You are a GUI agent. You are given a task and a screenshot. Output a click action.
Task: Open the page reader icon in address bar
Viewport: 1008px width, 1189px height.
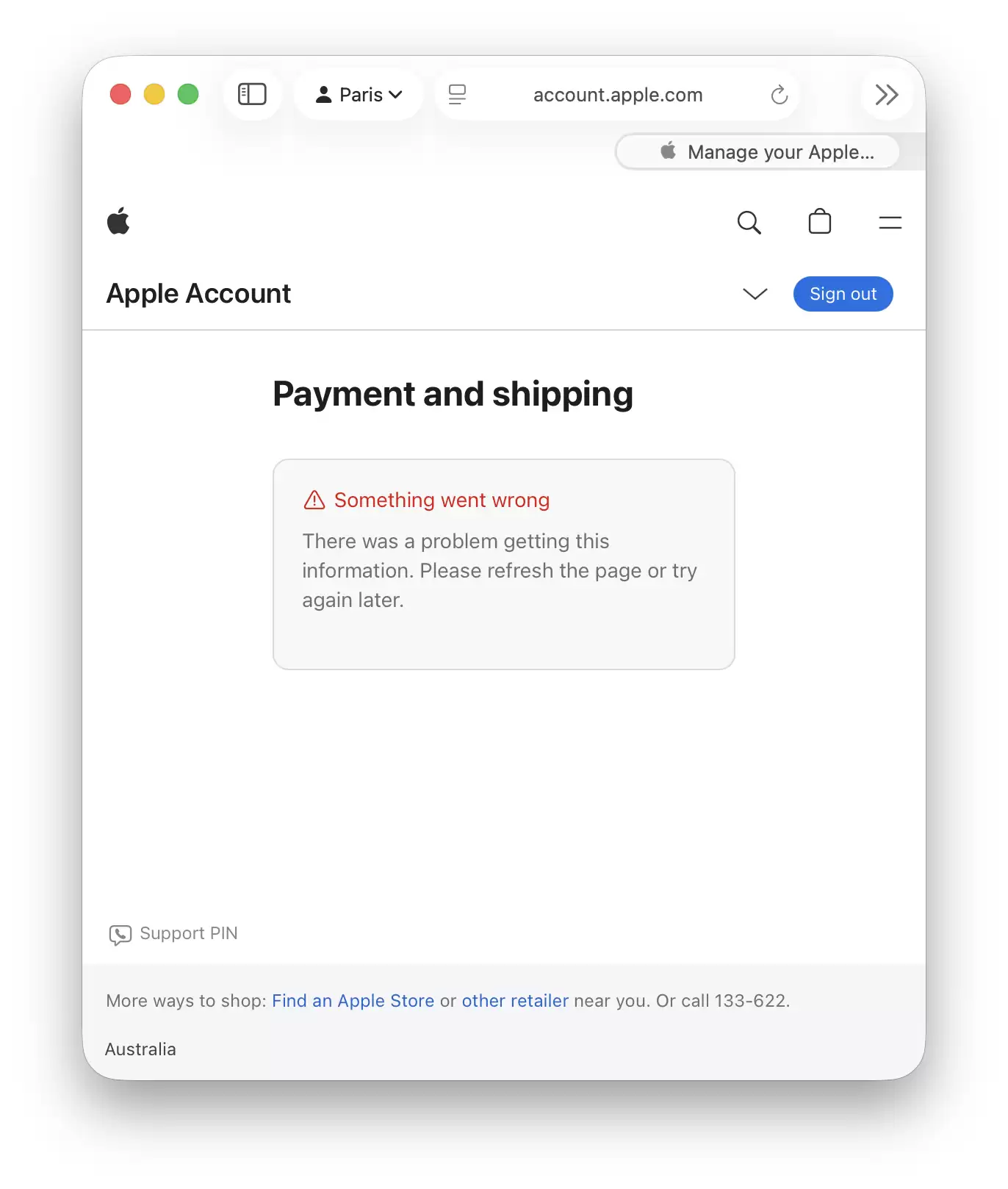[457, 95]
